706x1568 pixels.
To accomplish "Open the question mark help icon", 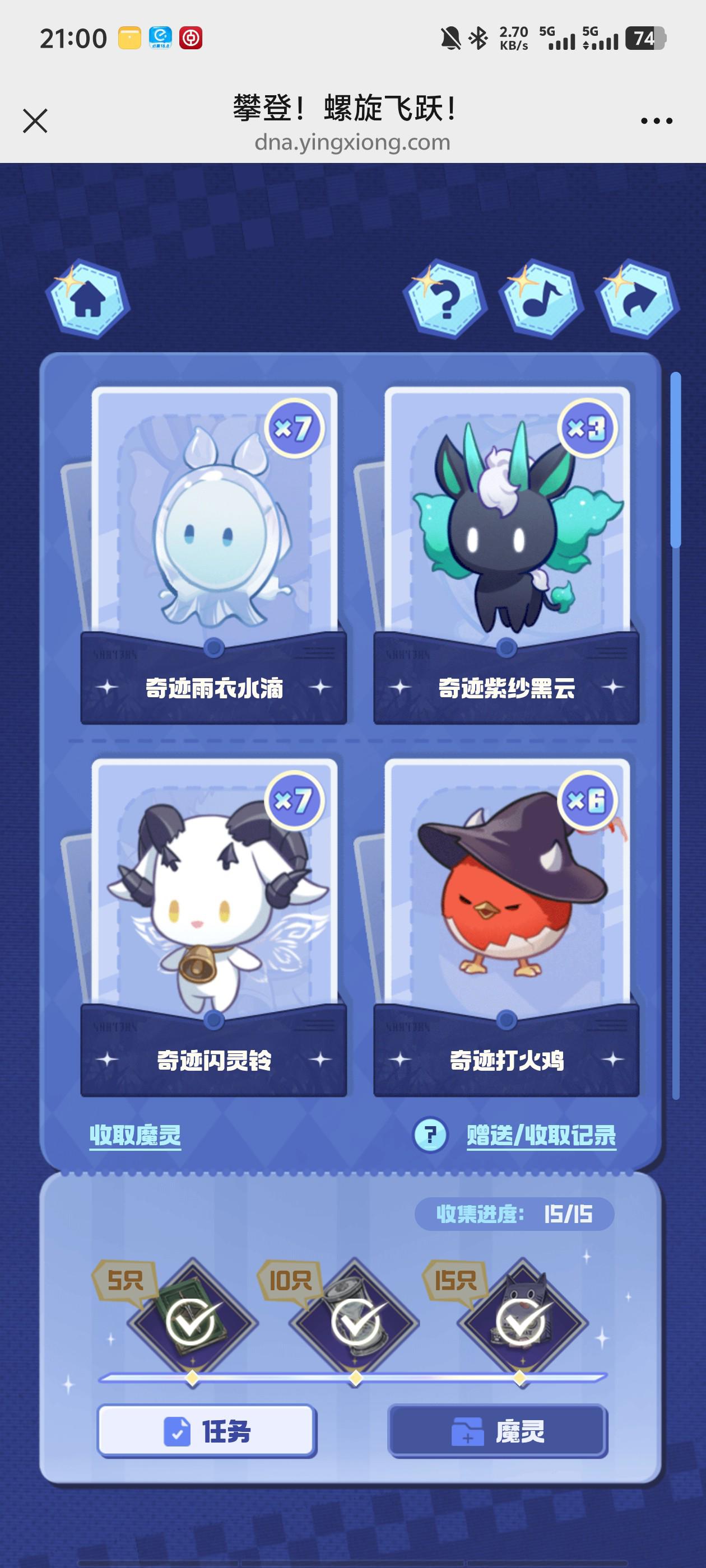I will 445,299.
